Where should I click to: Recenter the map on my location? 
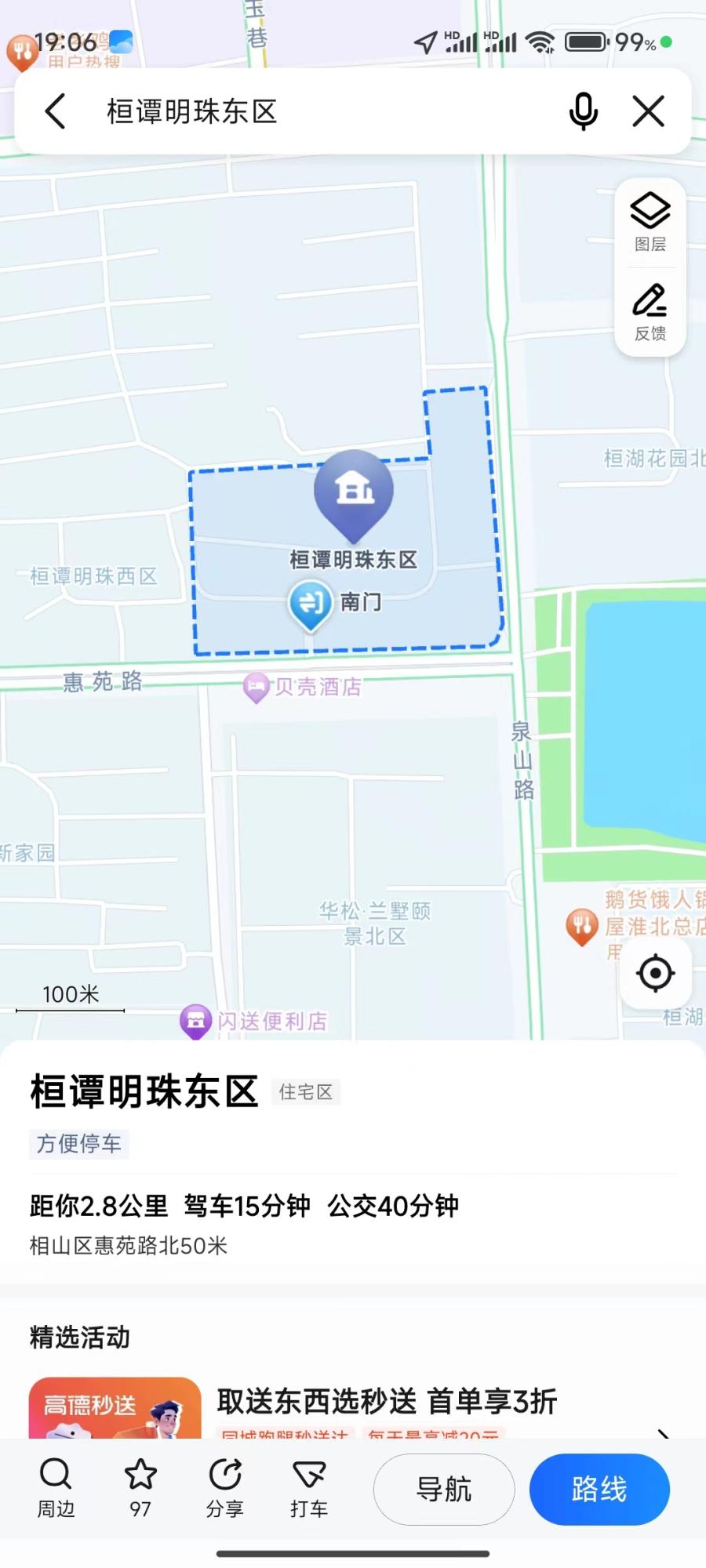tap(655, 974)
